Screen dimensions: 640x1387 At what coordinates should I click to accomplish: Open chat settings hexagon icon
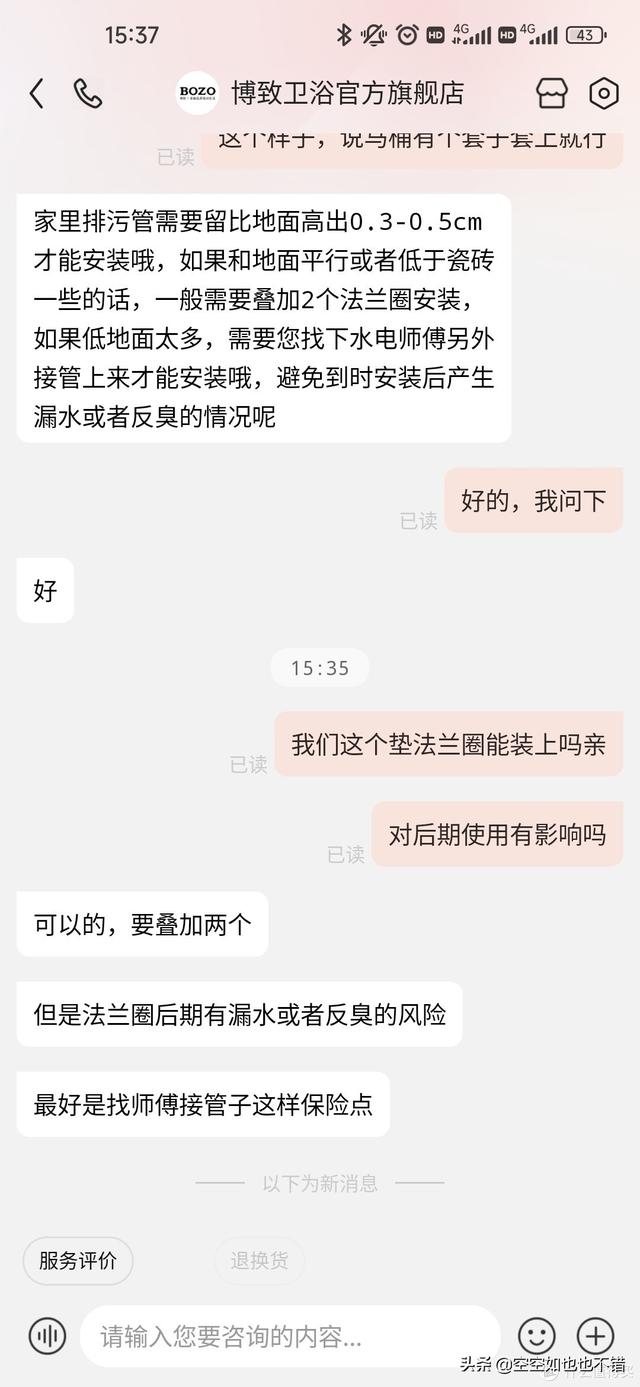pos(604,94)
